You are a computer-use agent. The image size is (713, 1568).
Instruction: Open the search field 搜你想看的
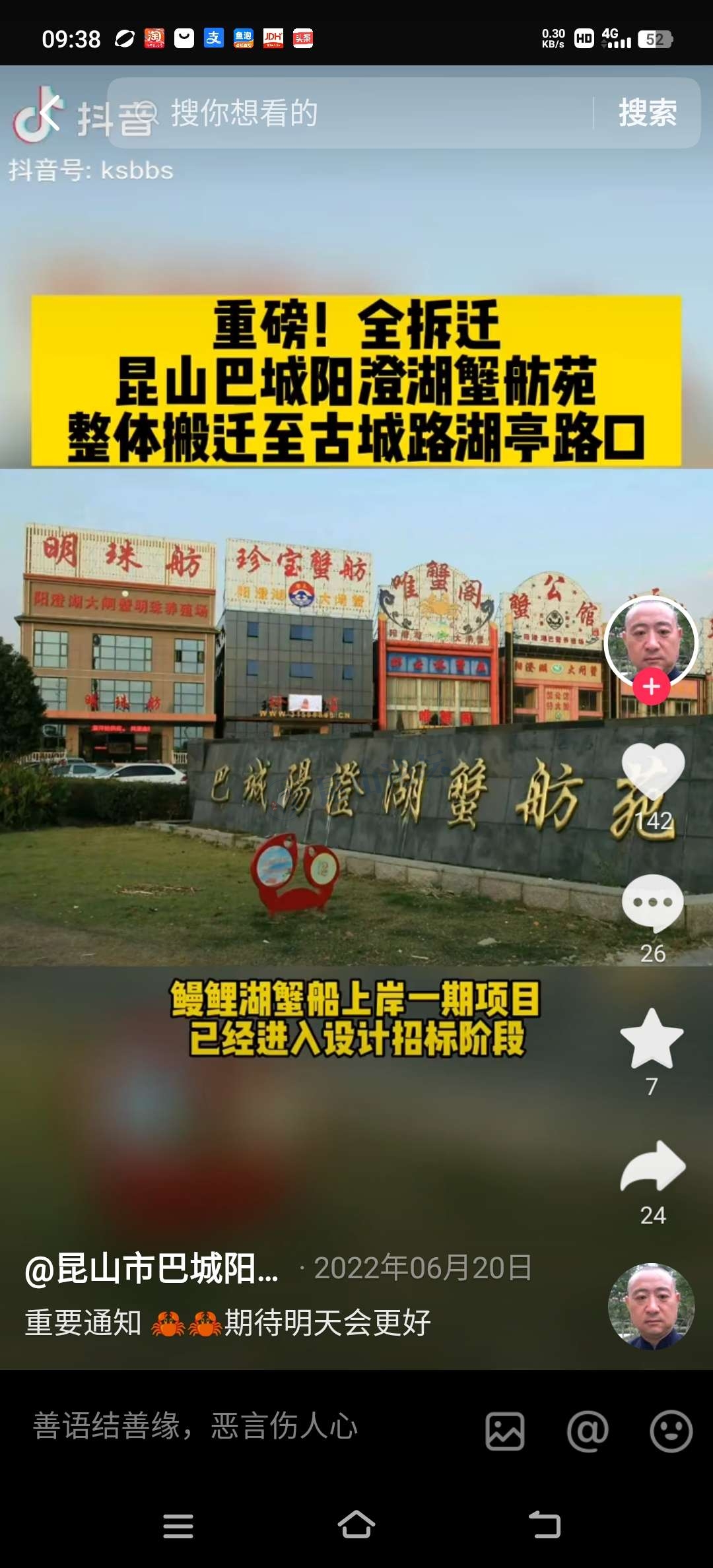coord(370,113)
